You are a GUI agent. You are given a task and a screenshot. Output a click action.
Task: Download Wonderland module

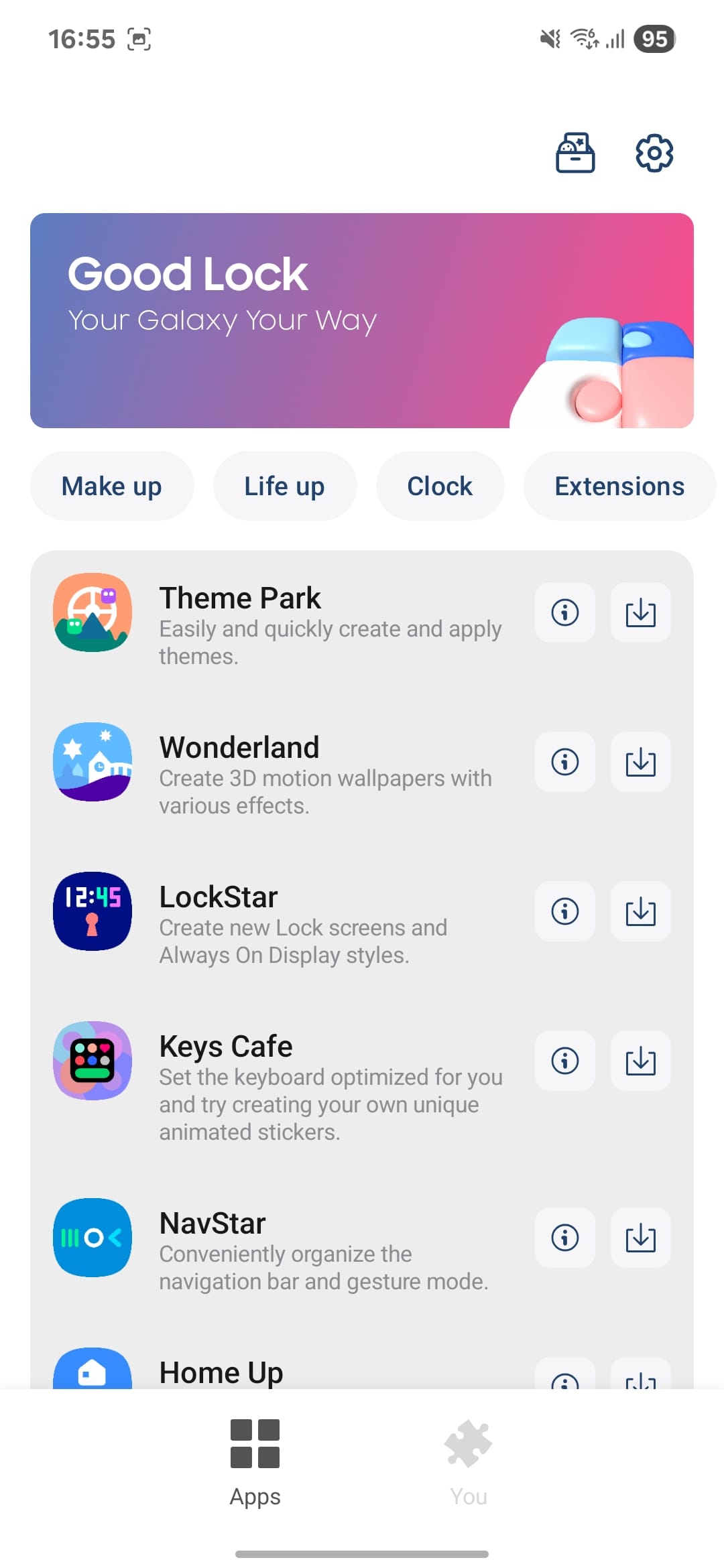click(x=641, y=762)
